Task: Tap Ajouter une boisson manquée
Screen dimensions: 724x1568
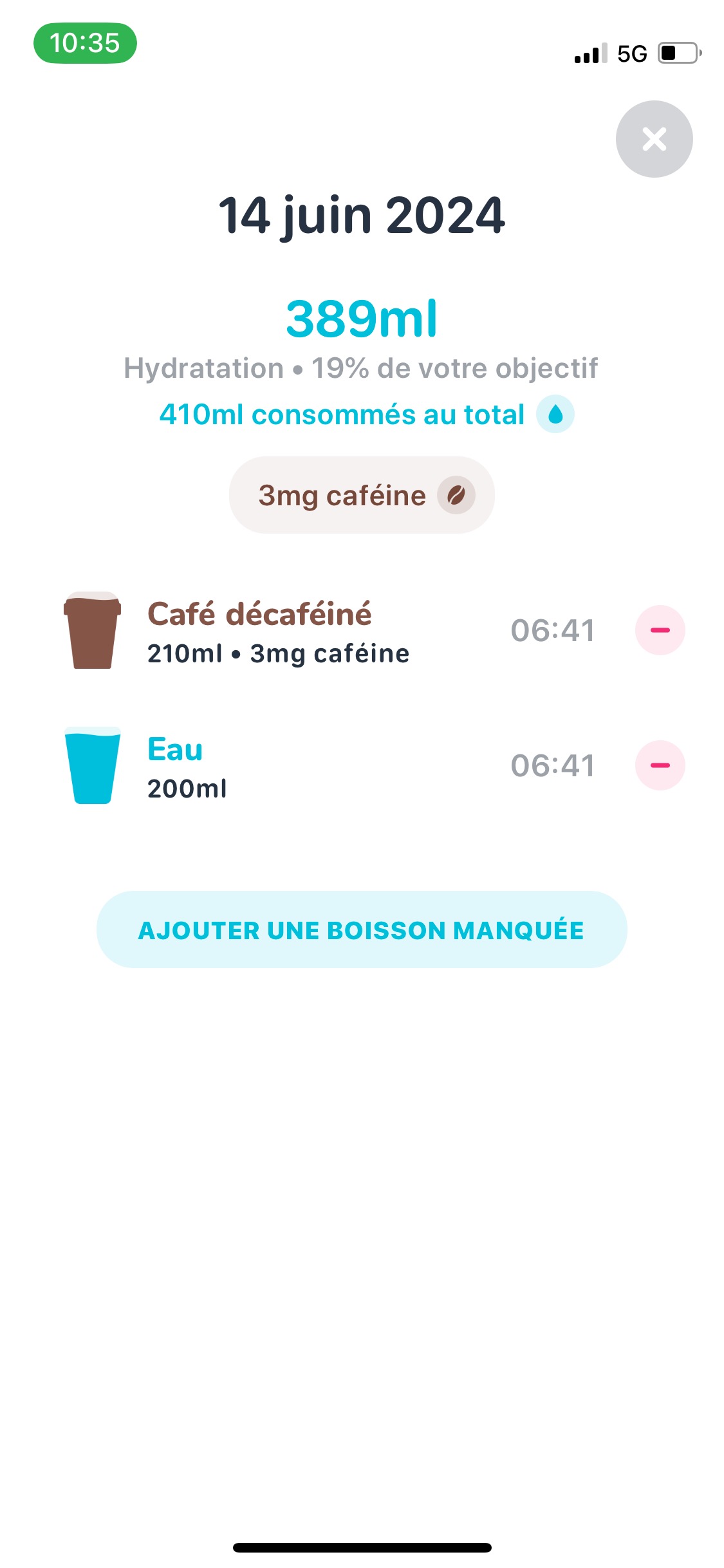Action: (x=362, y=929)
